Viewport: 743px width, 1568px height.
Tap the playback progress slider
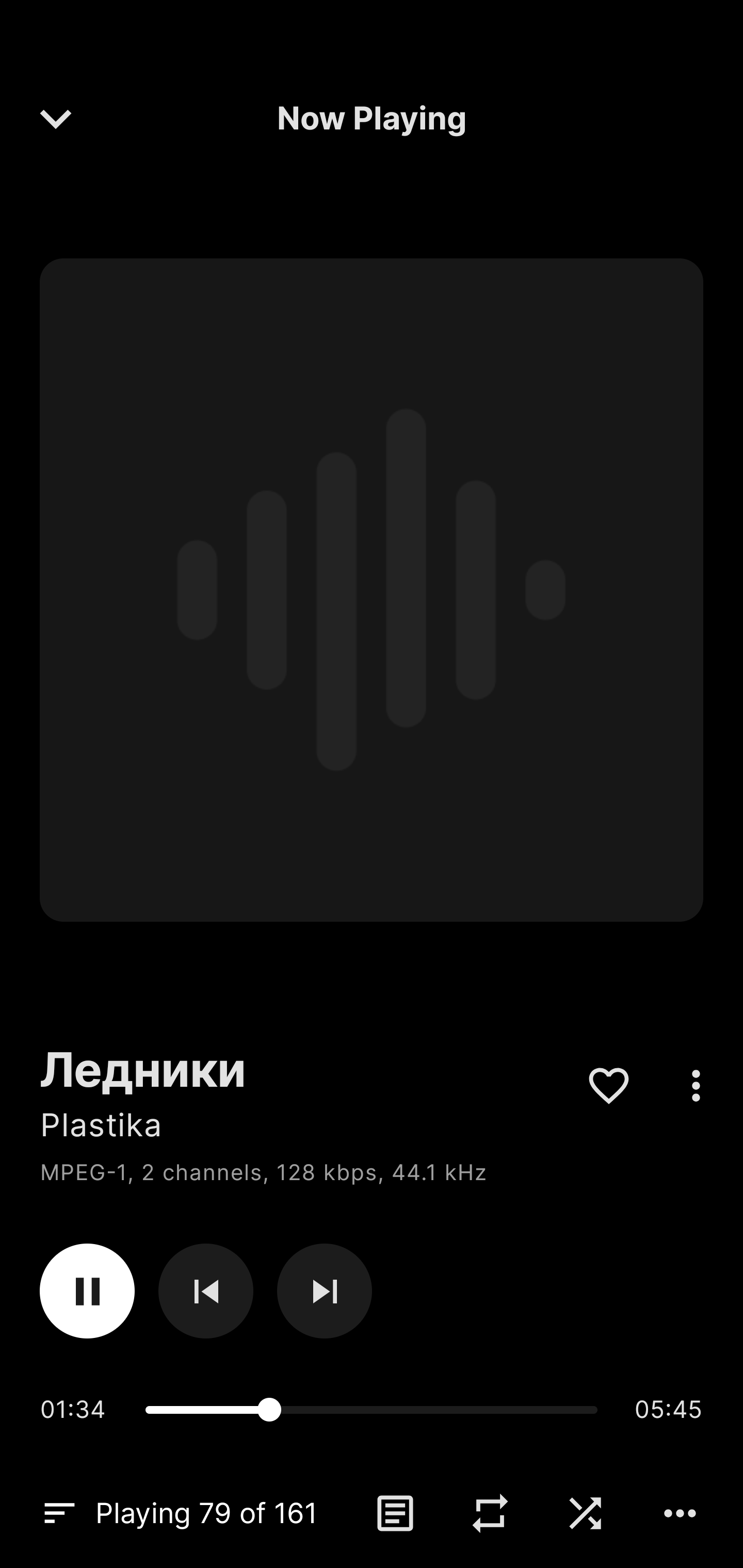tap(371, 1410)
